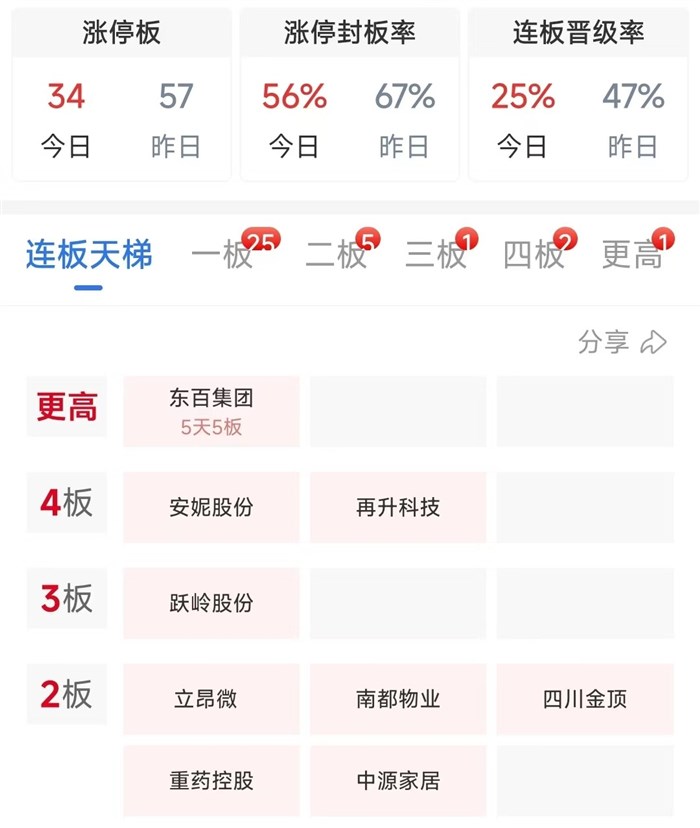Open the 重药控股 stock card
The image size is (700, 828).
tap(211, 780)
